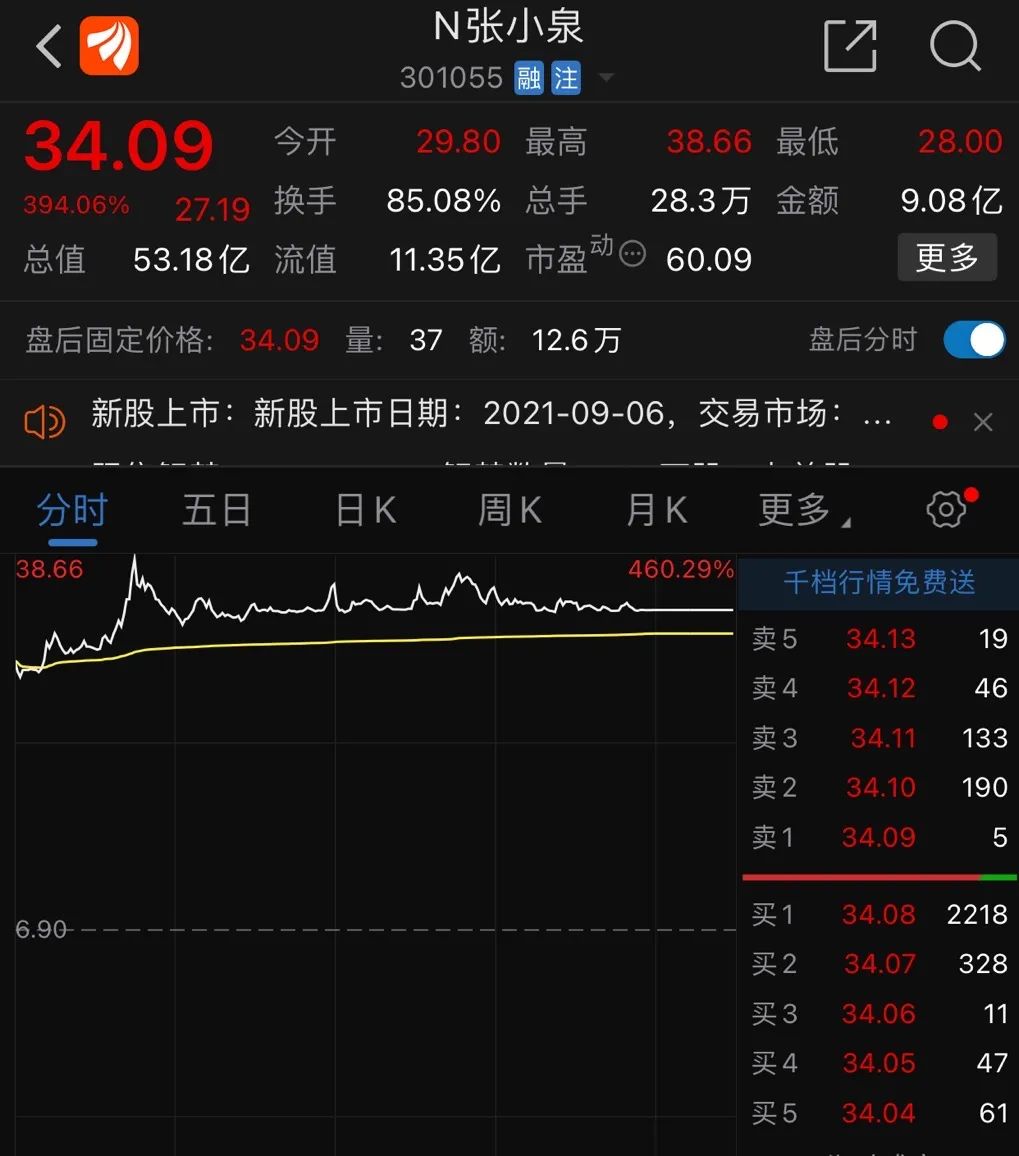Viewport: 1019px width, 1156px height.
Task: Open the East Money app logo
Action: point(108,45)
